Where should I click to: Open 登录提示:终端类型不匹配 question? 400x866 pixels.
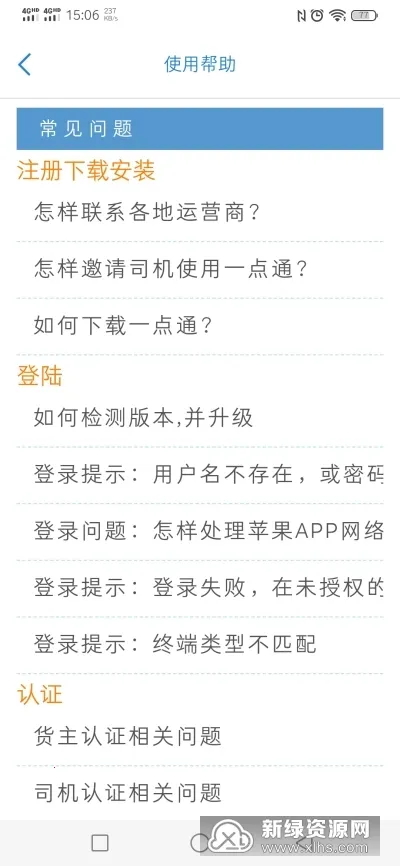[x=199, y=645]
